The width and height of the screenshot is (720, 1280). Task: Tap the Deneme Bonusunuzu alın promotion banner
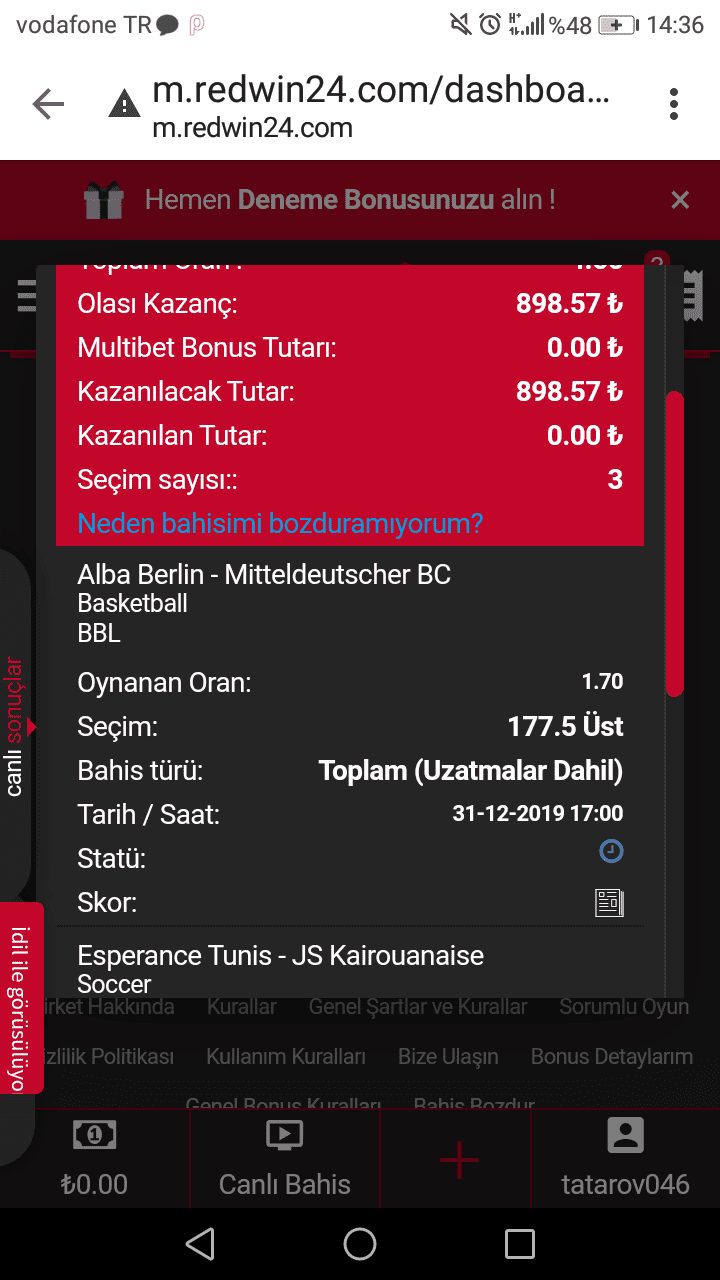point(350,200)
